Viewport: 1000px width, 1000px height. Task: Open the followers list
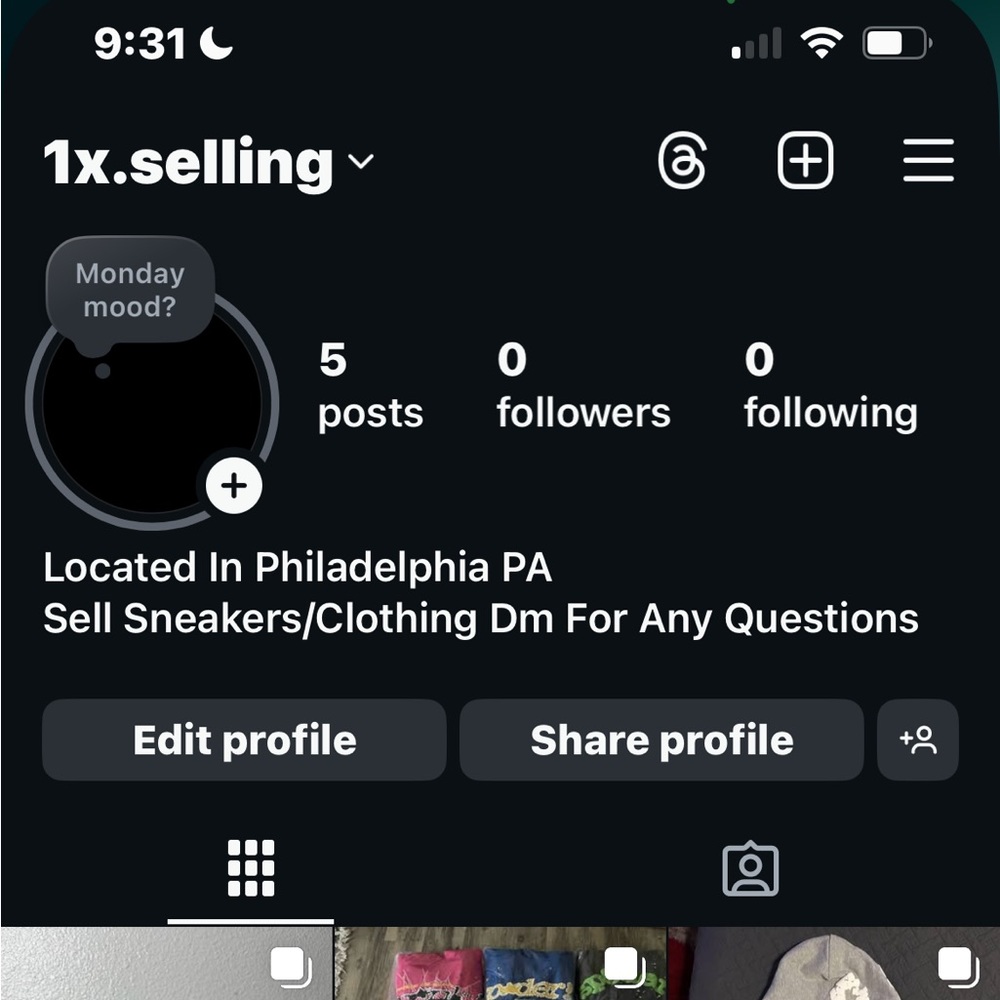pyautogui.click(x=583, y=386)
